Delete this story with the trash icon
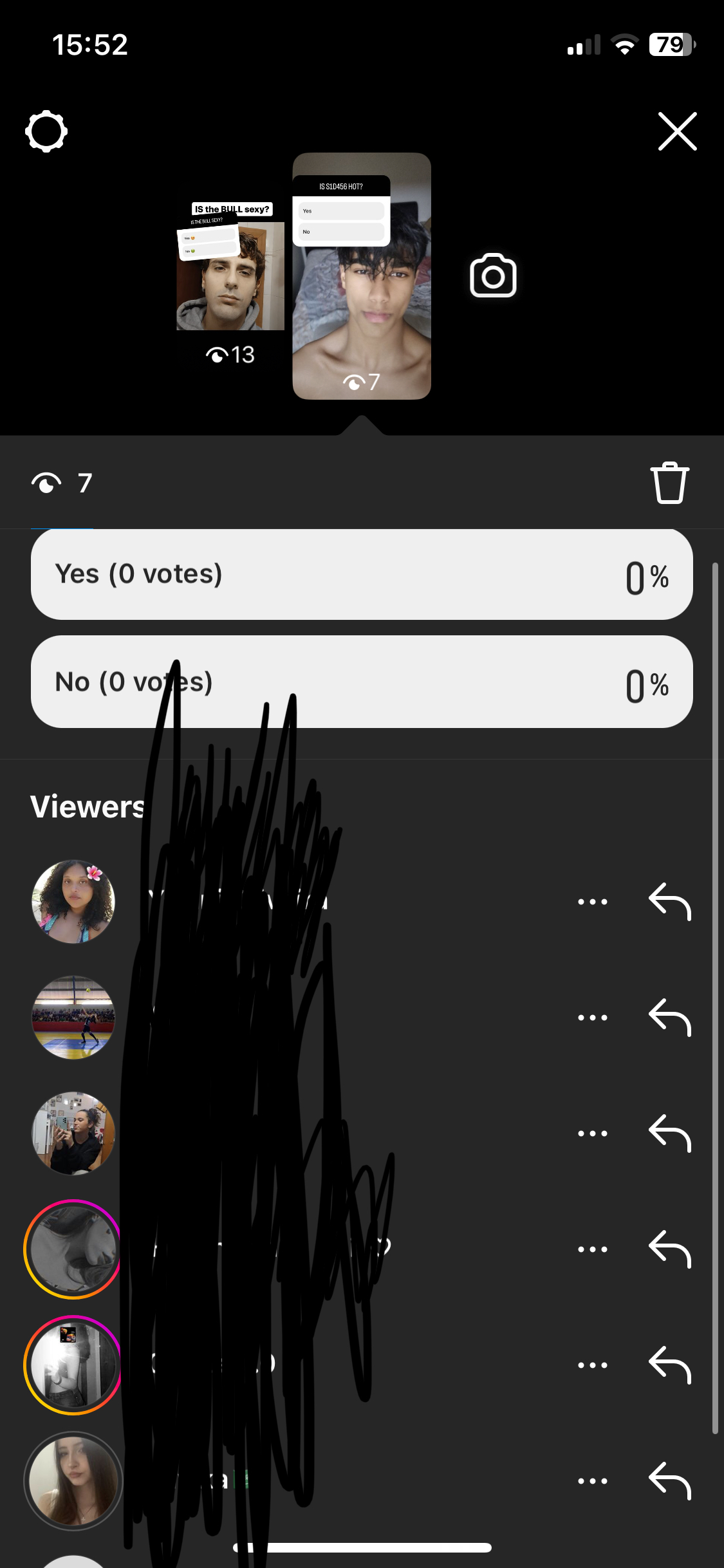 (669, 483)
